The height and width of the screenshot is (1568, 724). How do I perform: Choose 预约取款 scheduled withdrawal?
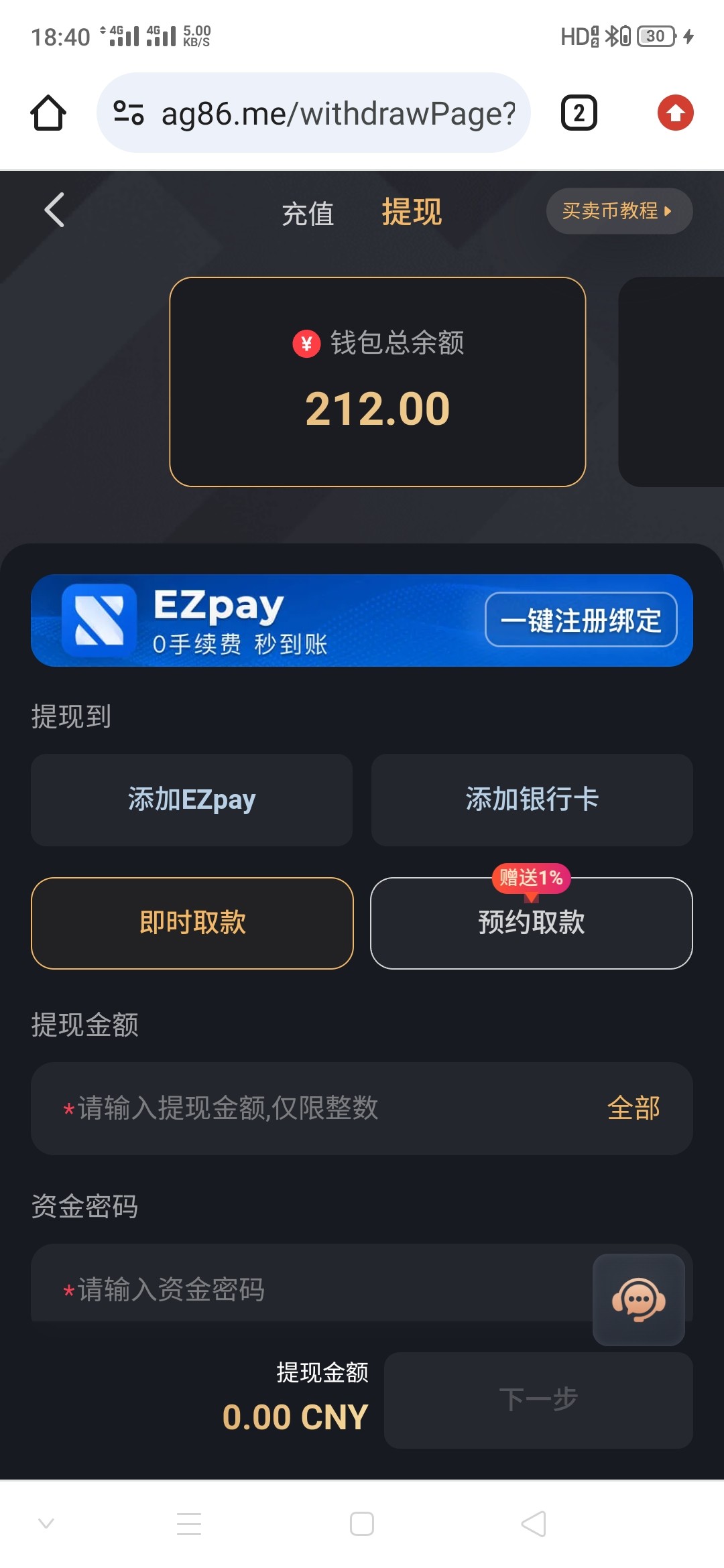coord(532,923)
